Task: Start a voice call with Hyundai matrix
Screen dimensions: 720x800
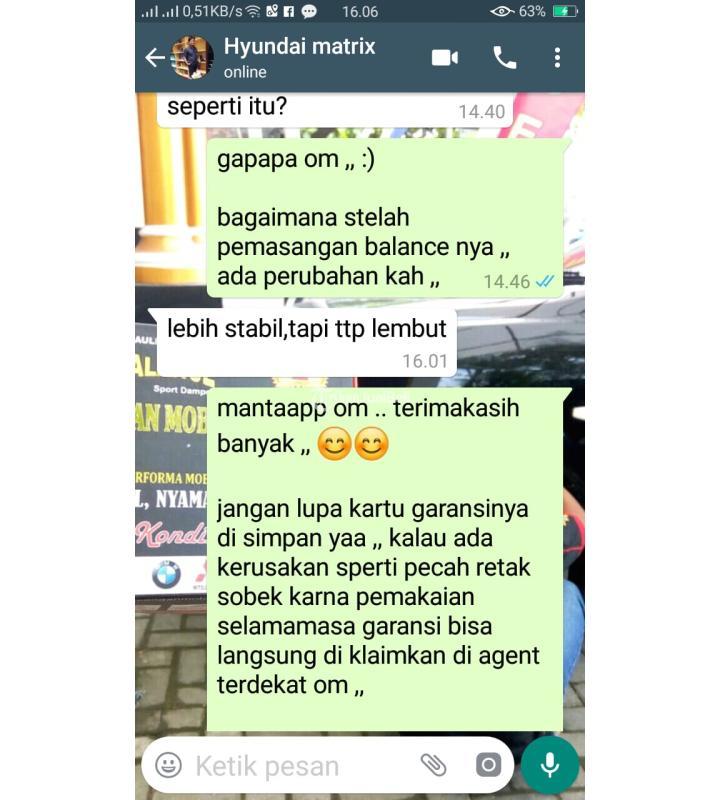Action: click(504, 58)
